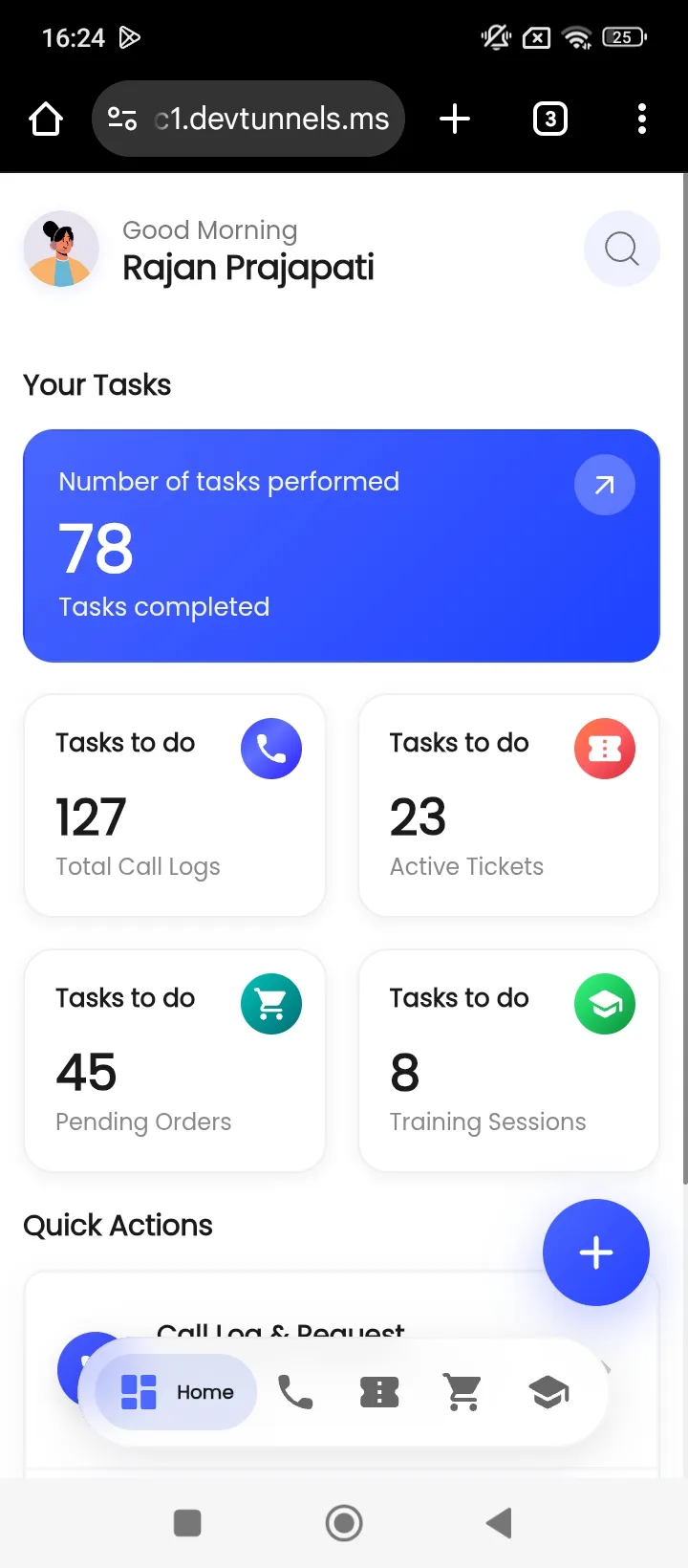View the Training Sessions card

508,1060
